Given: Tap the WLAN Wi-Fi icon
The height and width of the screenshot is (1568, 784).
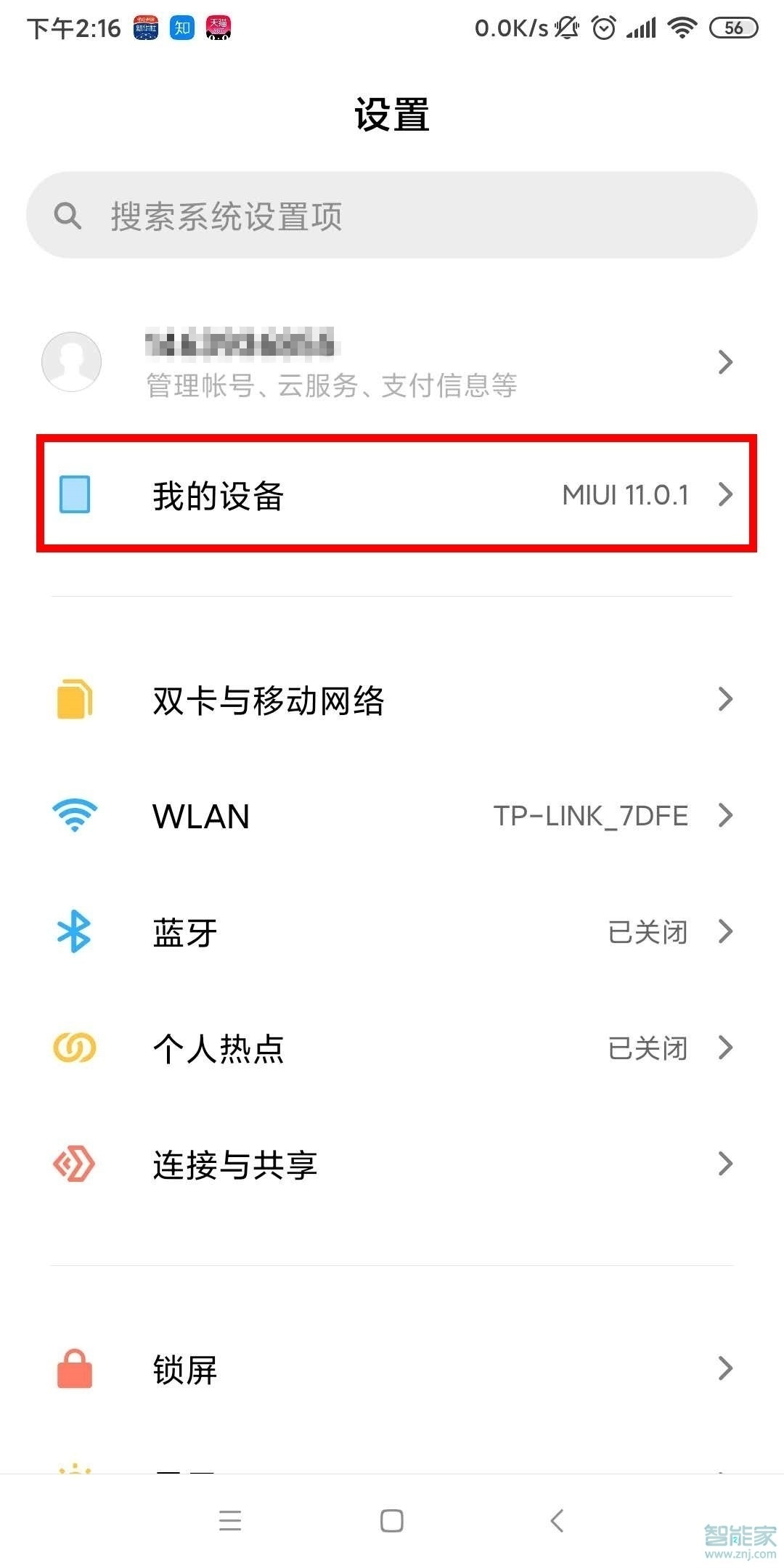Looking at the screenshot, I should click(73, 815).
